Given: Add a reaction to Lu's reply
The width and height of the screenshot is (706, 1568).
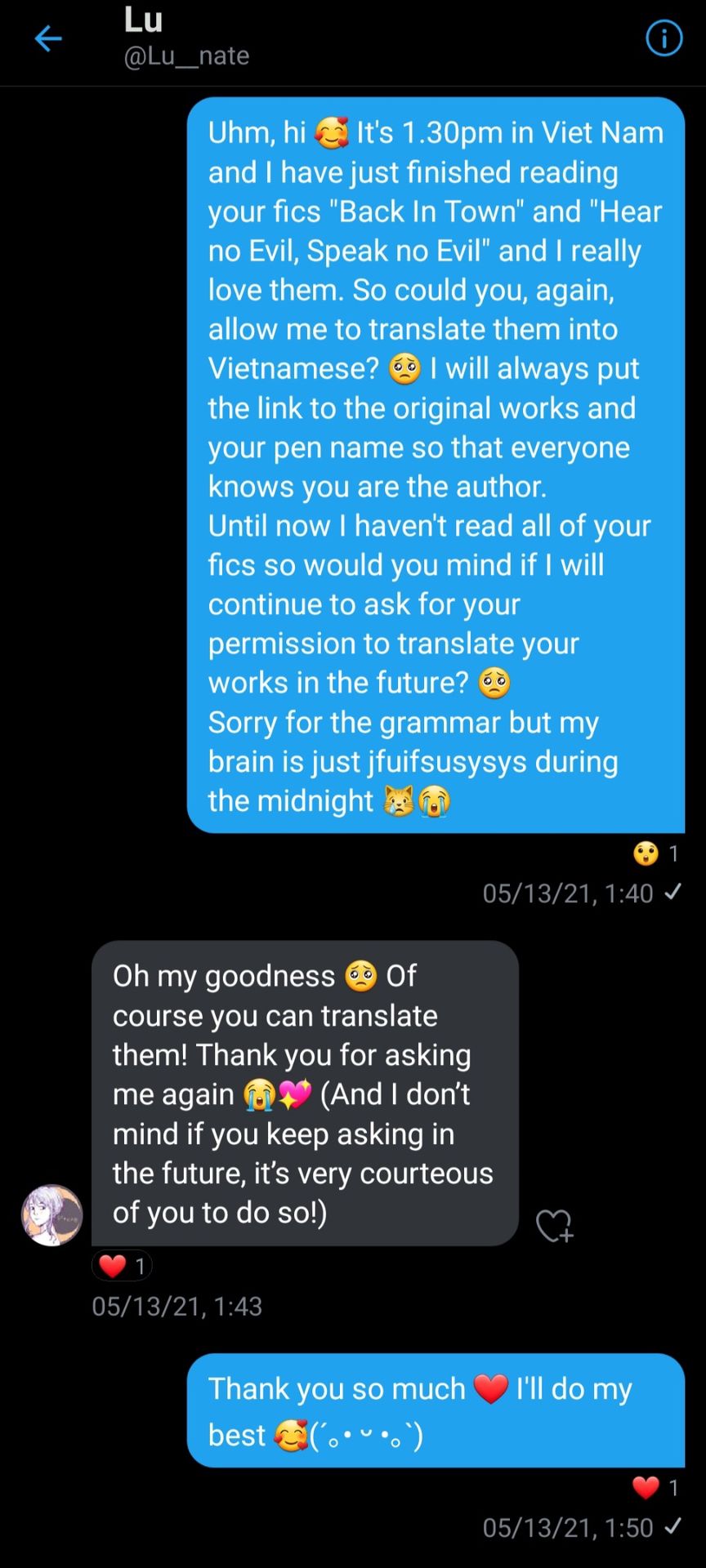Looking at the screenshot, I should click(x=554, y=1225).
